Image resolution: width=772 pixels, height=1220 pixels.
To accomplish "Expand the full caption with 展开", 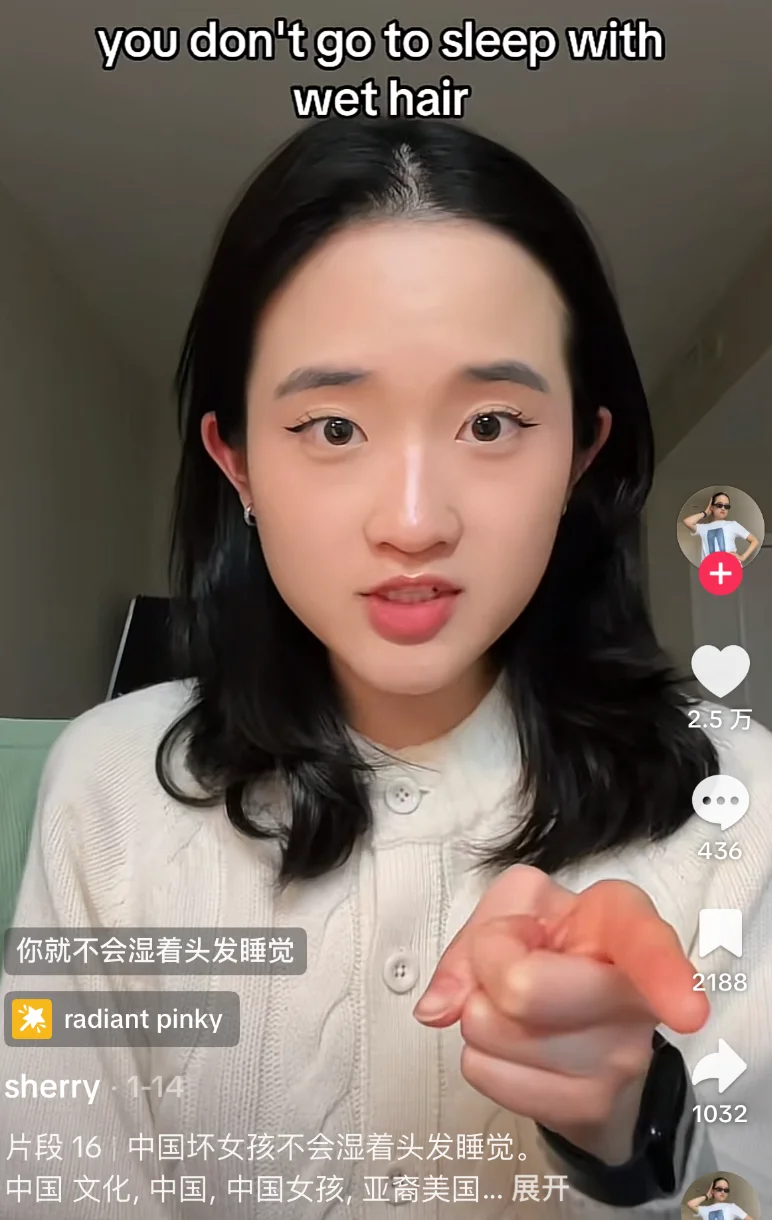I will [540, 1189].
